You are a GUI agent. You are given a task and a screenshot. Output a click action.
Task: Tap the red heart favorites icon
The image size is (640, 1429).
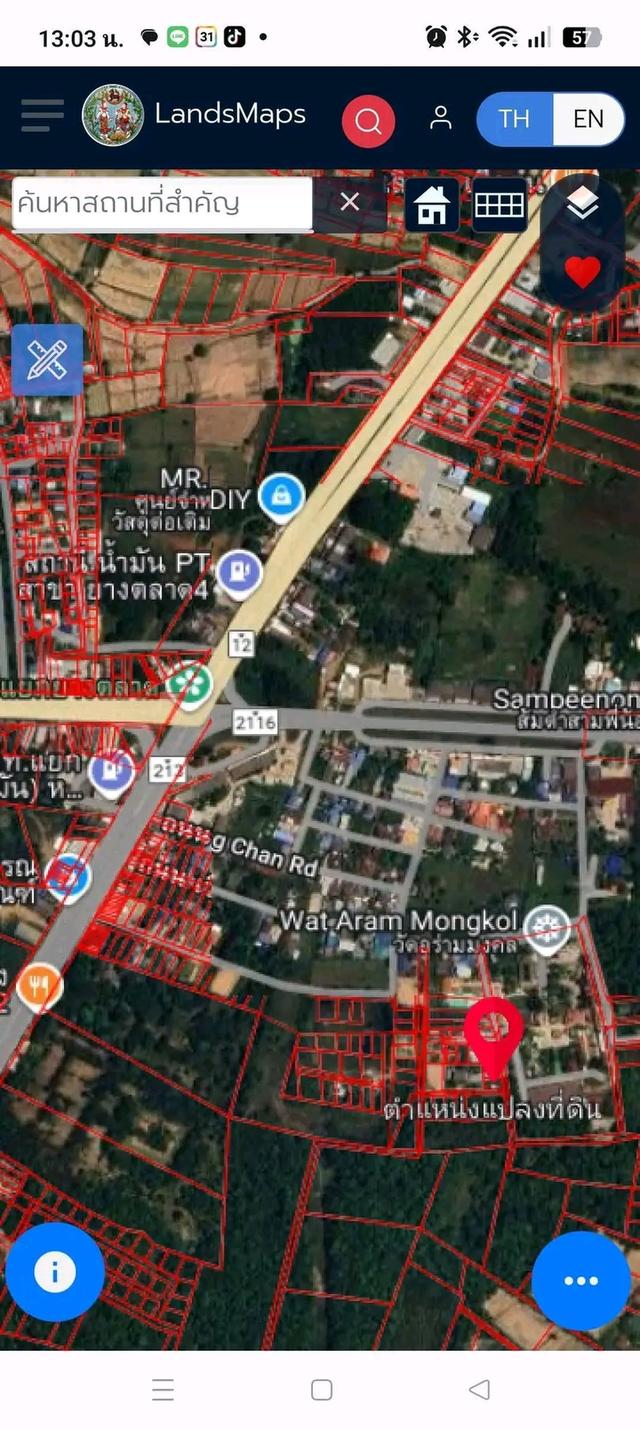pos(582,271)
